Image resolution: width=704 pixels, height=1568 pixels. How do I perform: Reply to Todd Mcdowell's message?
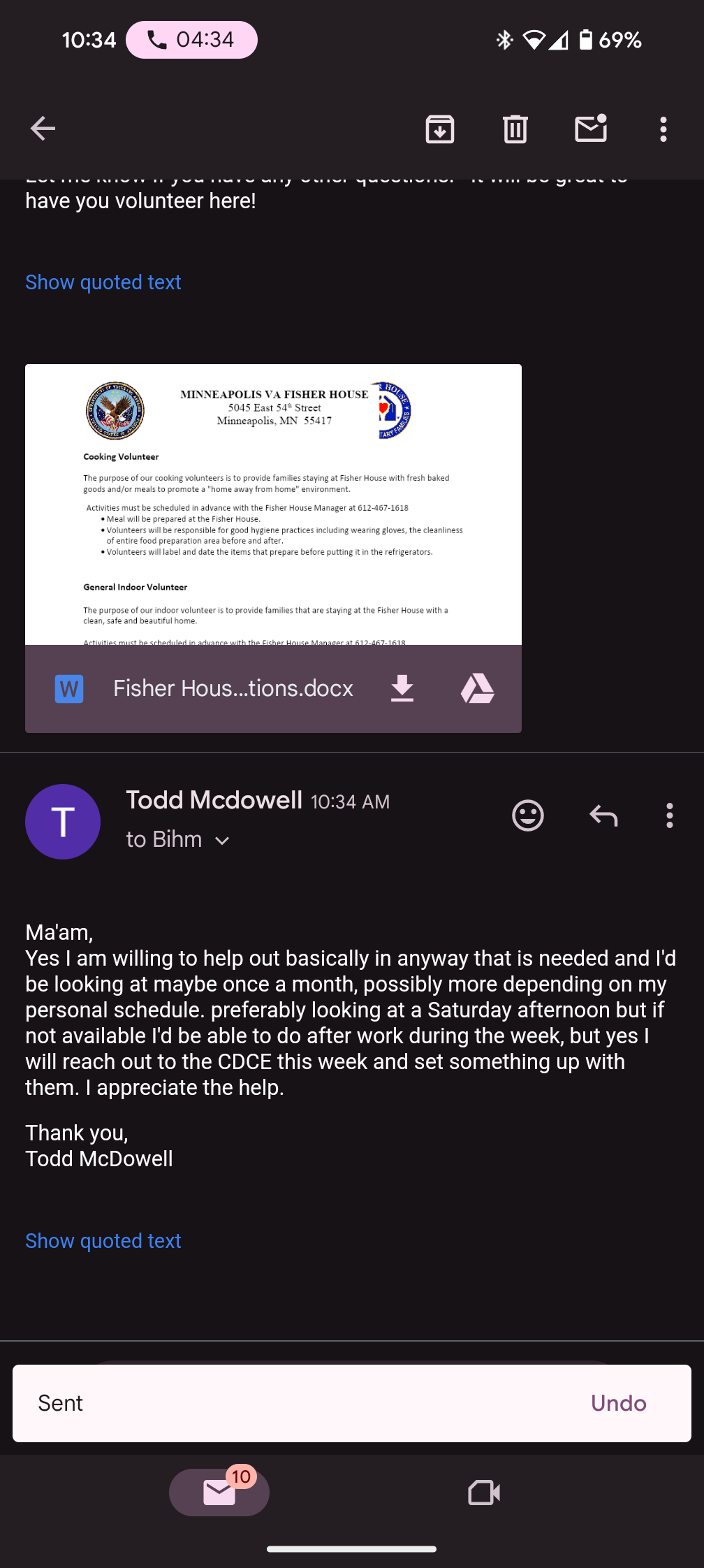[603, 815]
